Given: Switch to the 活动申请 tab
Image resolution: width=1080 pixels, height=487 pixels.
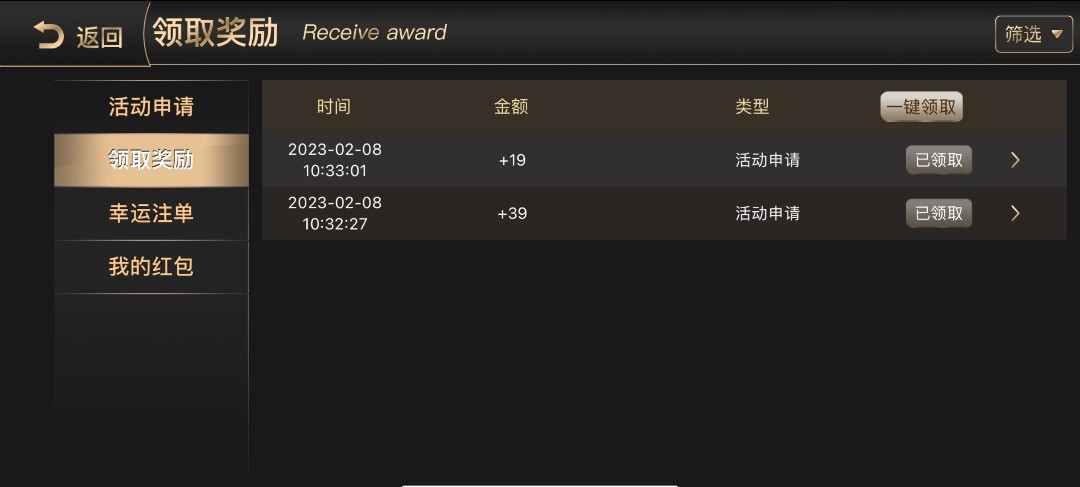Looking at the screenshot, I should (x=151, y=107).
